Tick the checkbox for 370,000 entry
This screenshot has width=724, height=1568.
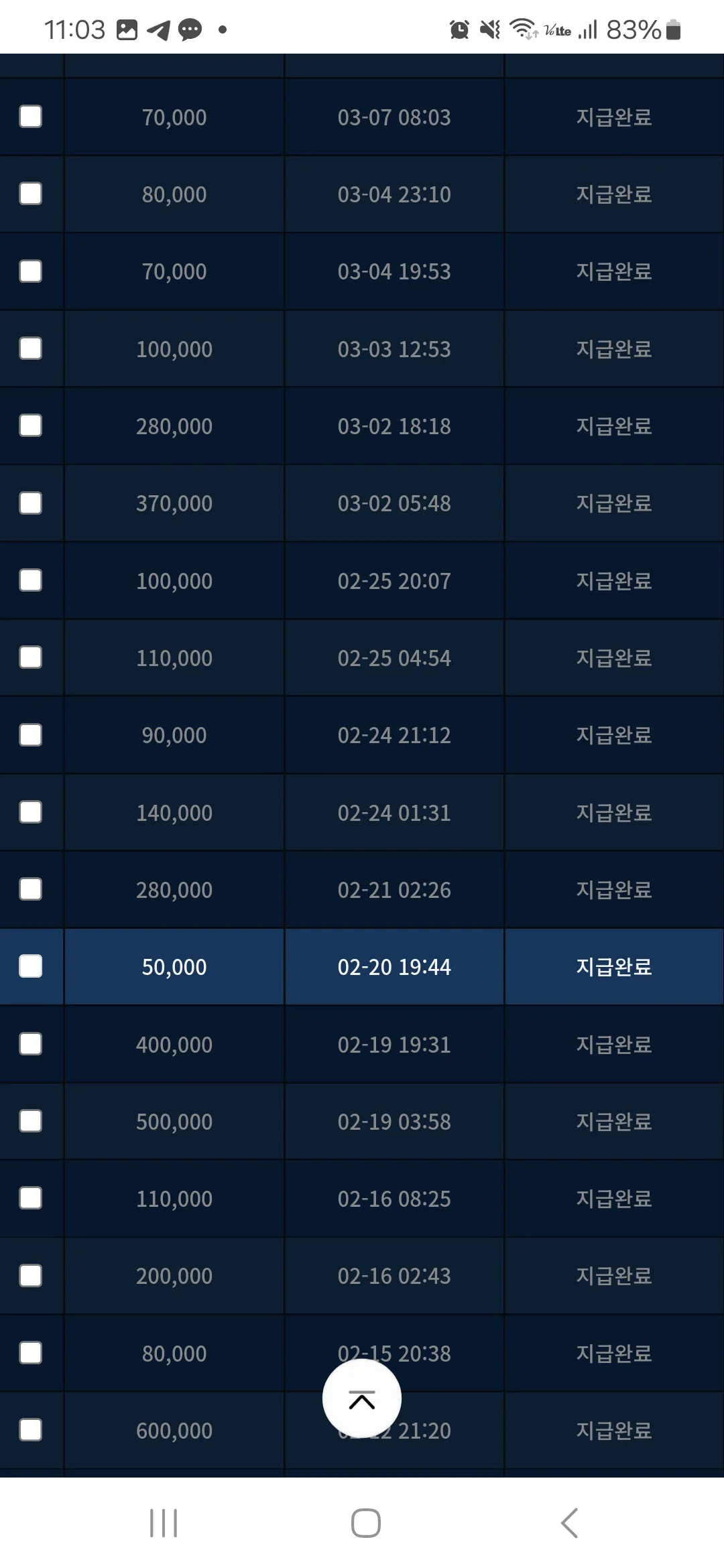coord(31,503)
